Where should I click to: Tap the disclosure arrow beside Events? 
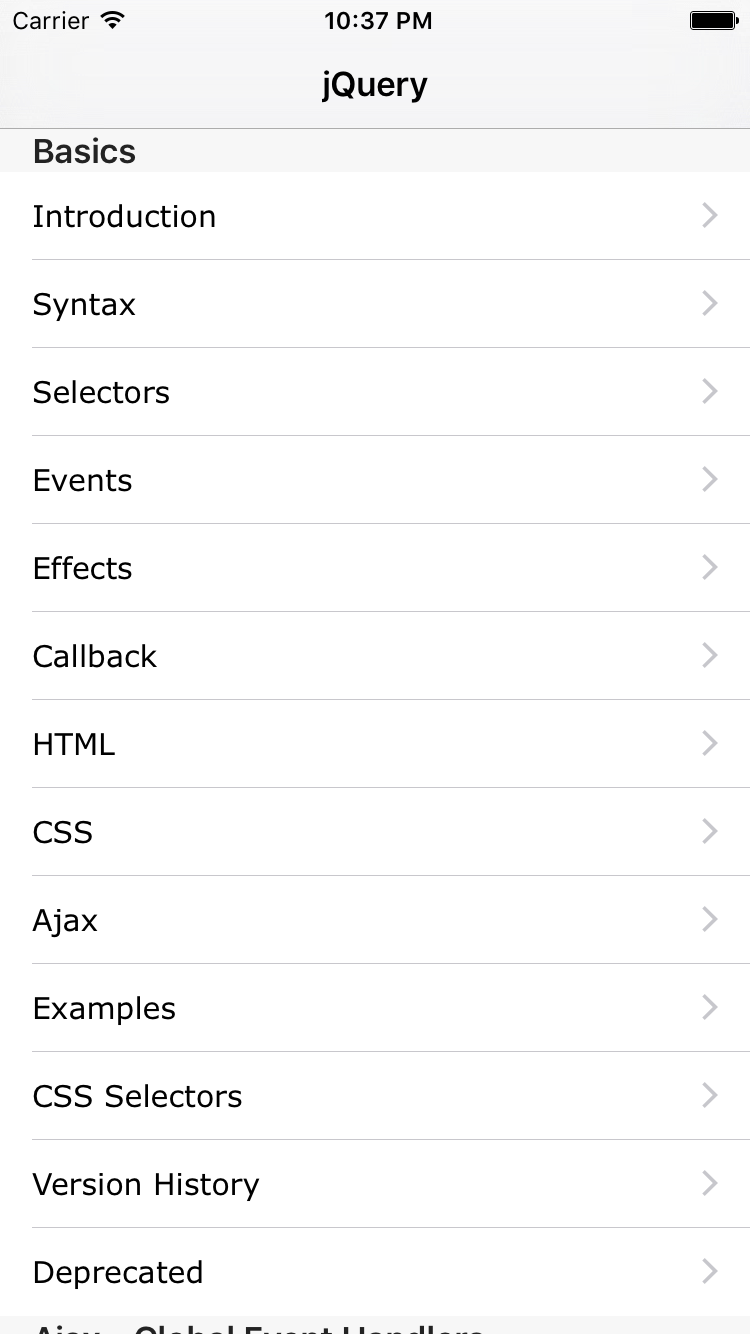point(709,480)
